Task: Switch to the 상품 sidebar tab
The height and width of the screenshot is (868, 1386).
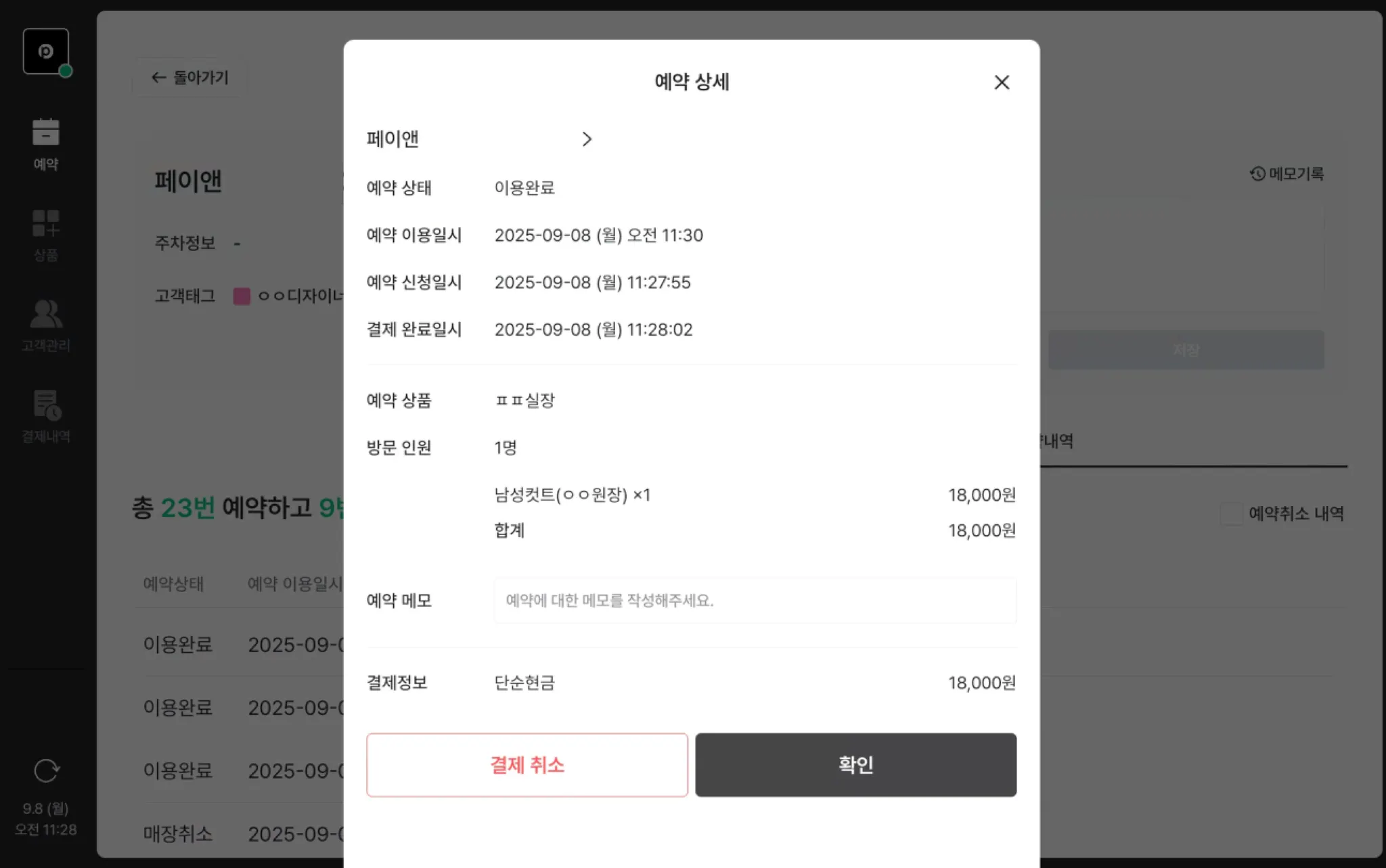Action: [x=46, y=235]
